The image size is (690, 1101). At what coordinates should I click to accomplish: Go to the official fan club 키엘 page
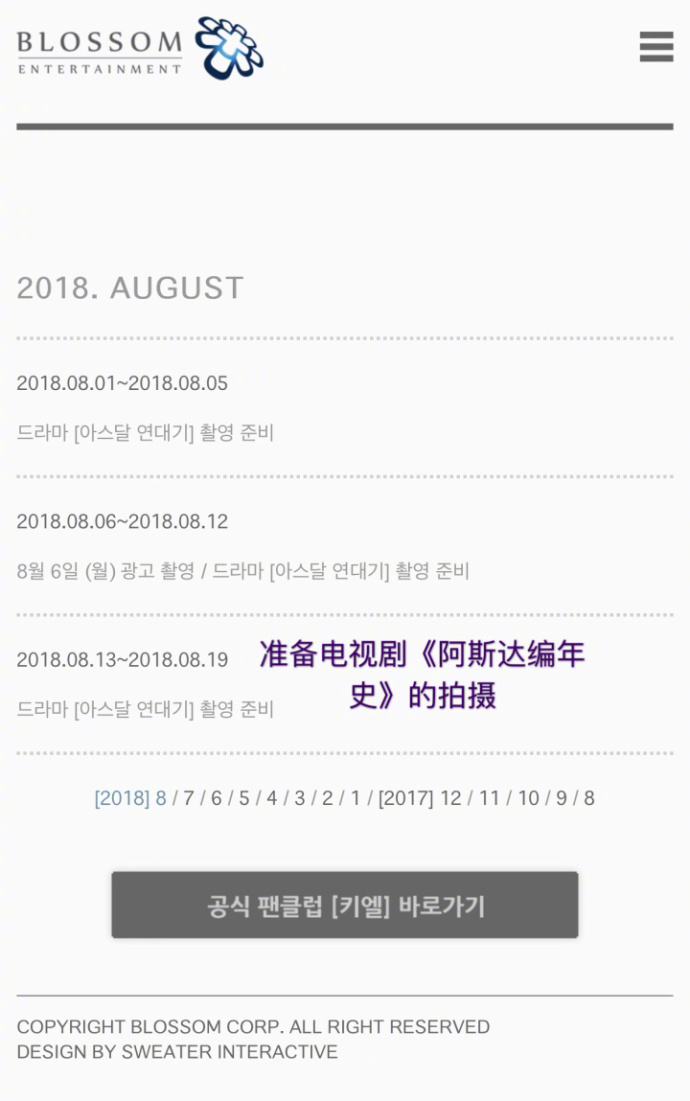345,906
